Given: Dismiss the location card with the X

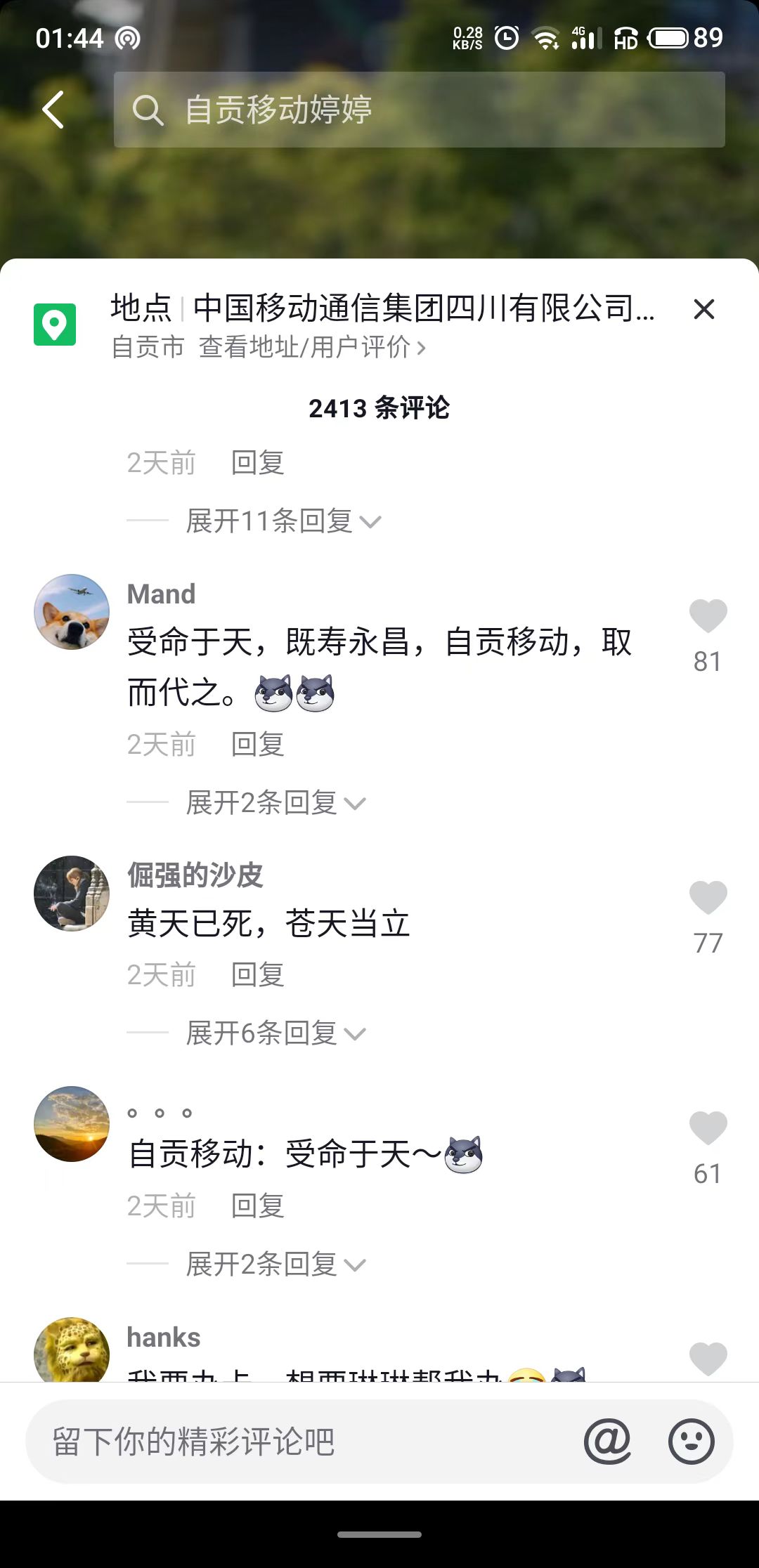Looking at the screenshot, I should click(x=705, y=309).
